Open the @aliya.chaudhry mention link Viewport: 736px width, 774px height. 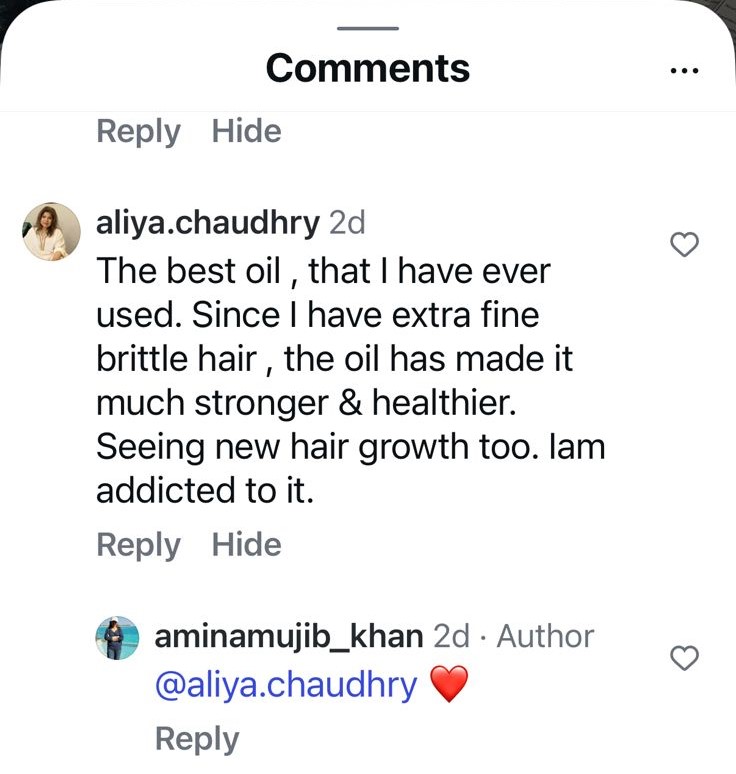(286, 685)
